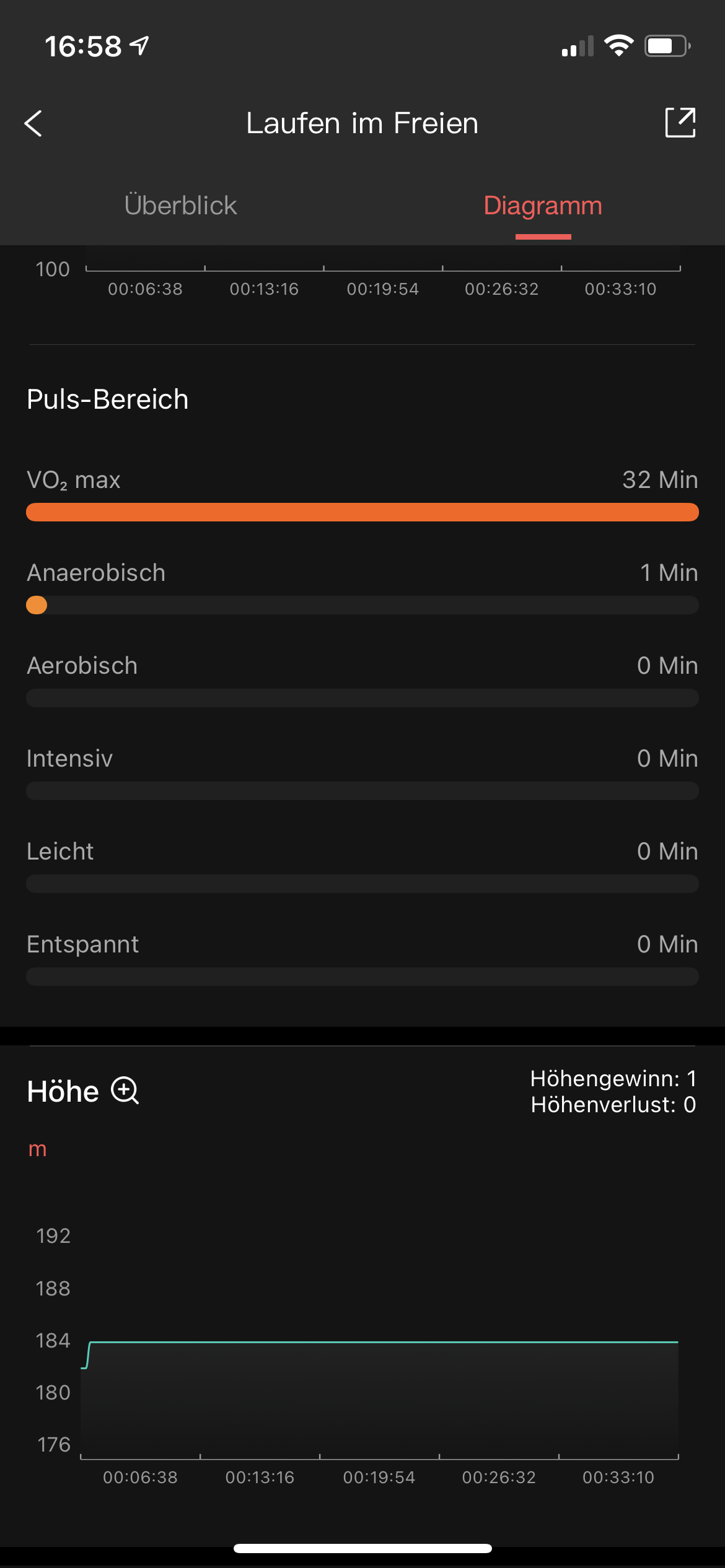Image resolution: width=725 pixels, height=1568 pixels.
Task: Go back from Laufen im Freien
Action: 33,123
